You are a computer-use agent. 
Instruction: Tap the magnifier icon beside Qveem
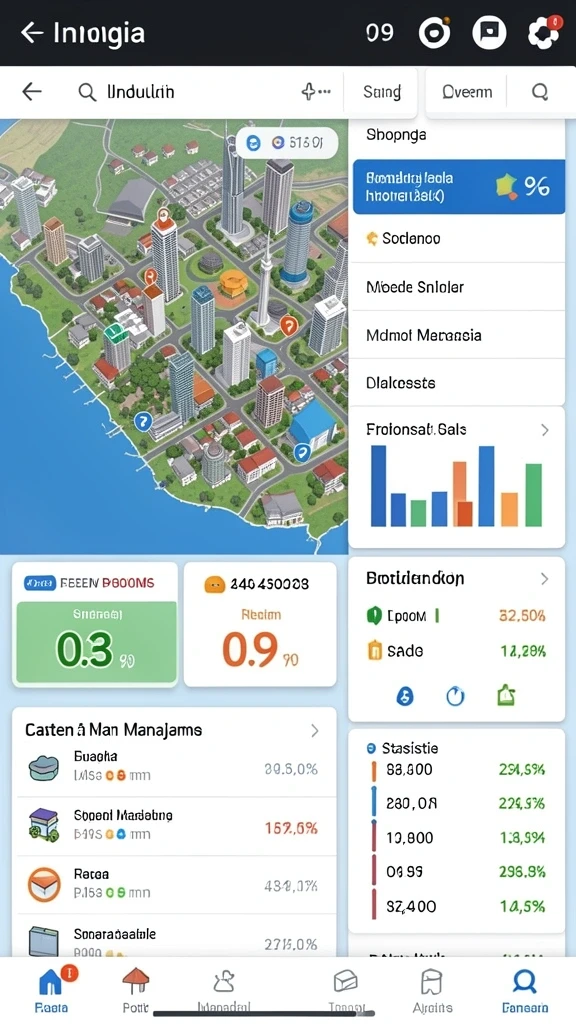pos(539,92)
